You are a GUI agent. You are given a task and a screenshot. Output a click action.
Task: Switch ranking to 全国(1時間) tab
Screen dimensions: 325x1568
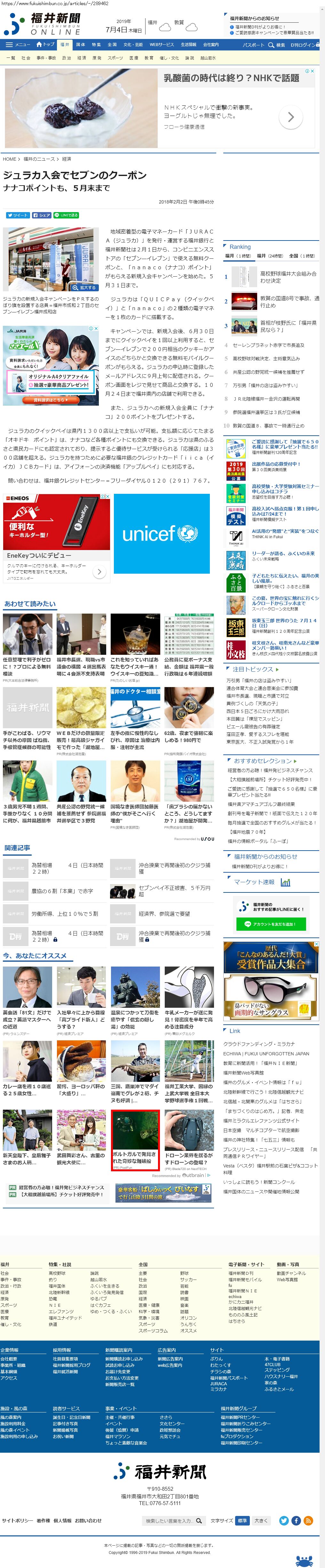(x=302, y=256)
